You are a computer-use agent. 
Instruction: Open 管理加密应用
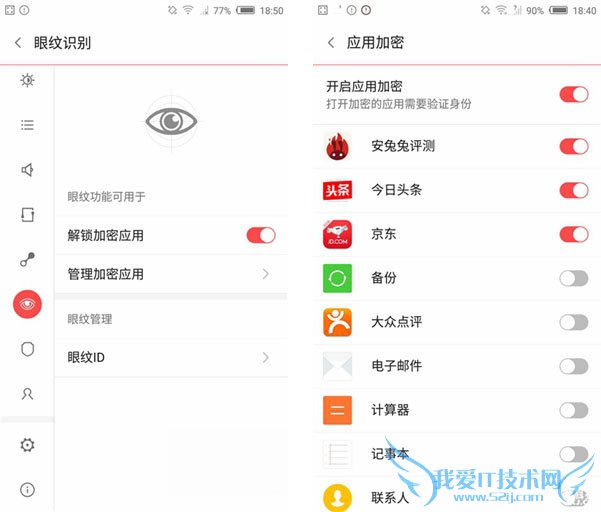tap(170, 273)
